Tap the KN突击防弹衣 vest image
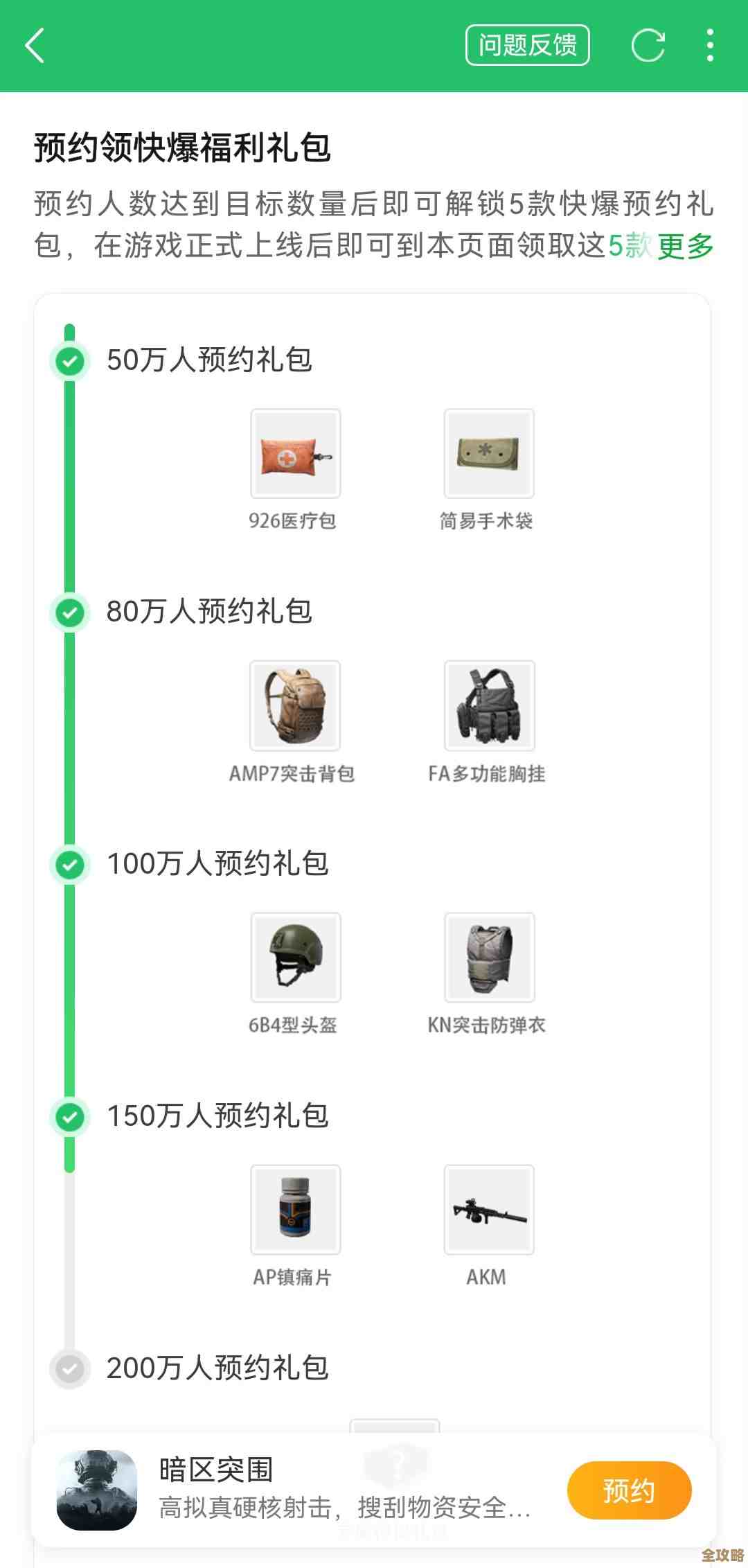The height and width of the screenshot is (1568, 748). [489, 958]
